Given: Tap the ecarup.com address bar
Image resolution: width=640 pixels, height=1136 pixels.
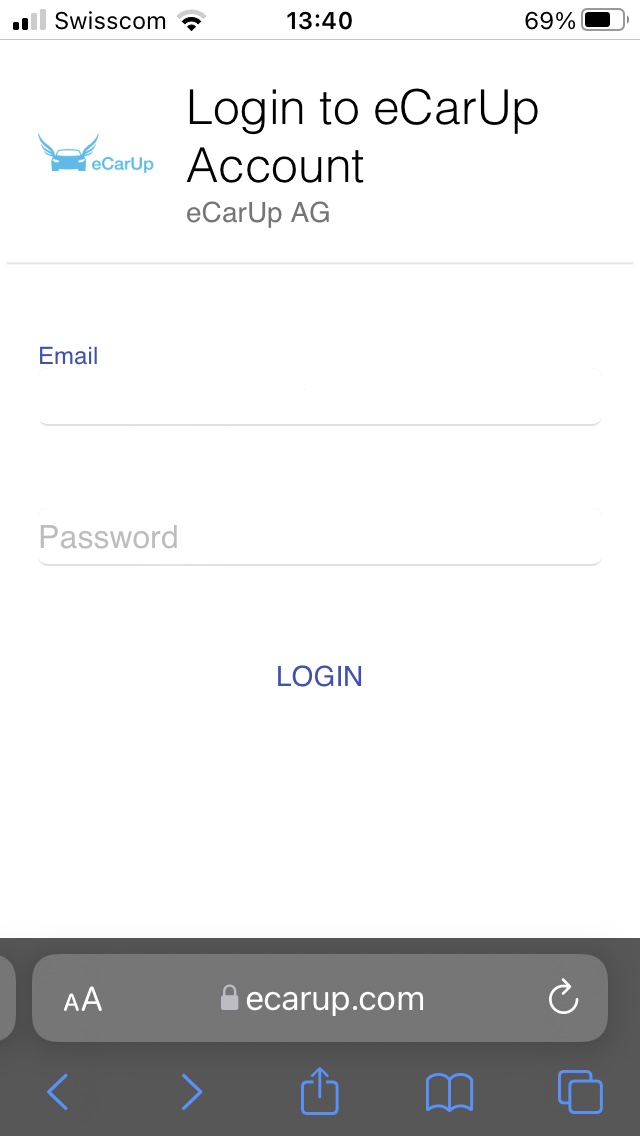Looking at the screenshot, I should pyautogui.click(x=320, y=998).
